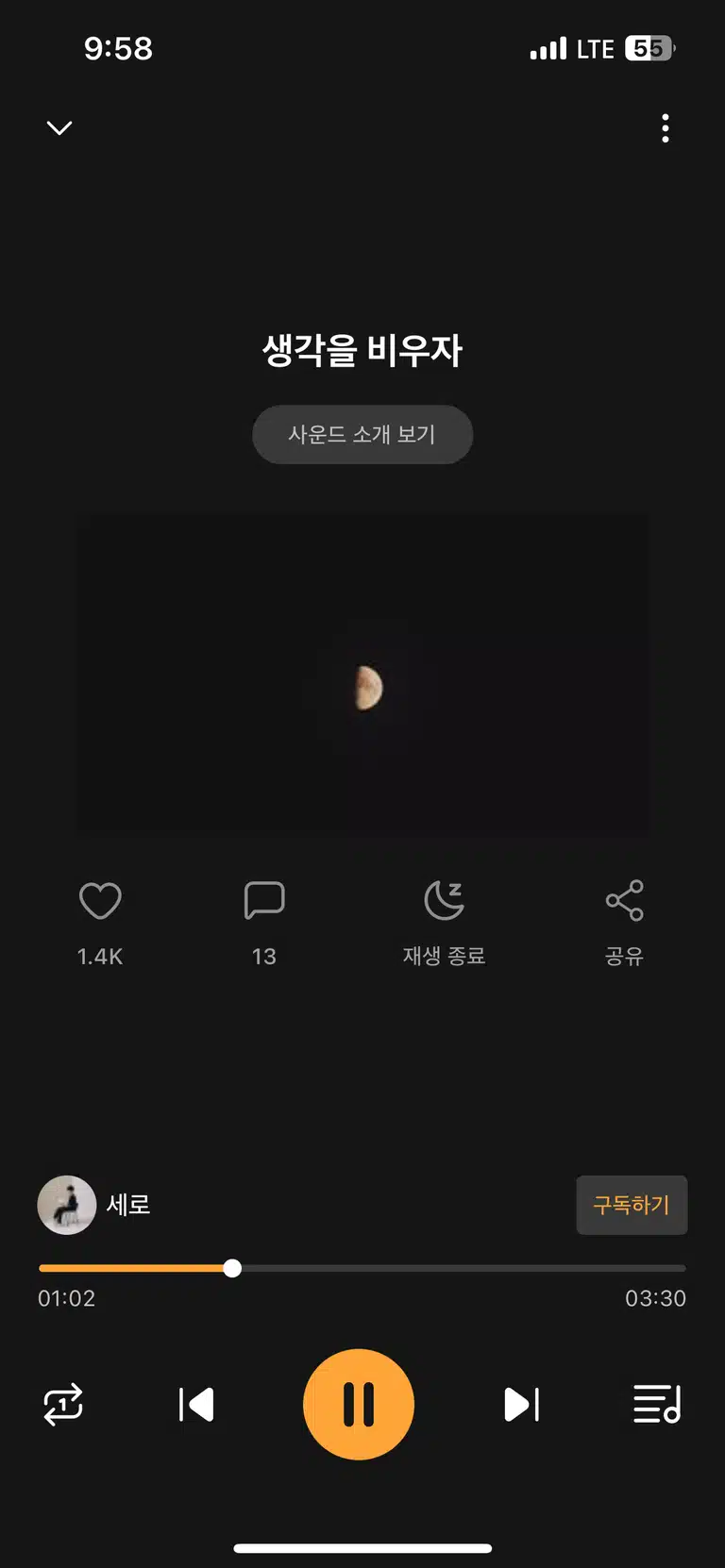
Task: Like this sound with the heart icon
Action: click(100, 901)
